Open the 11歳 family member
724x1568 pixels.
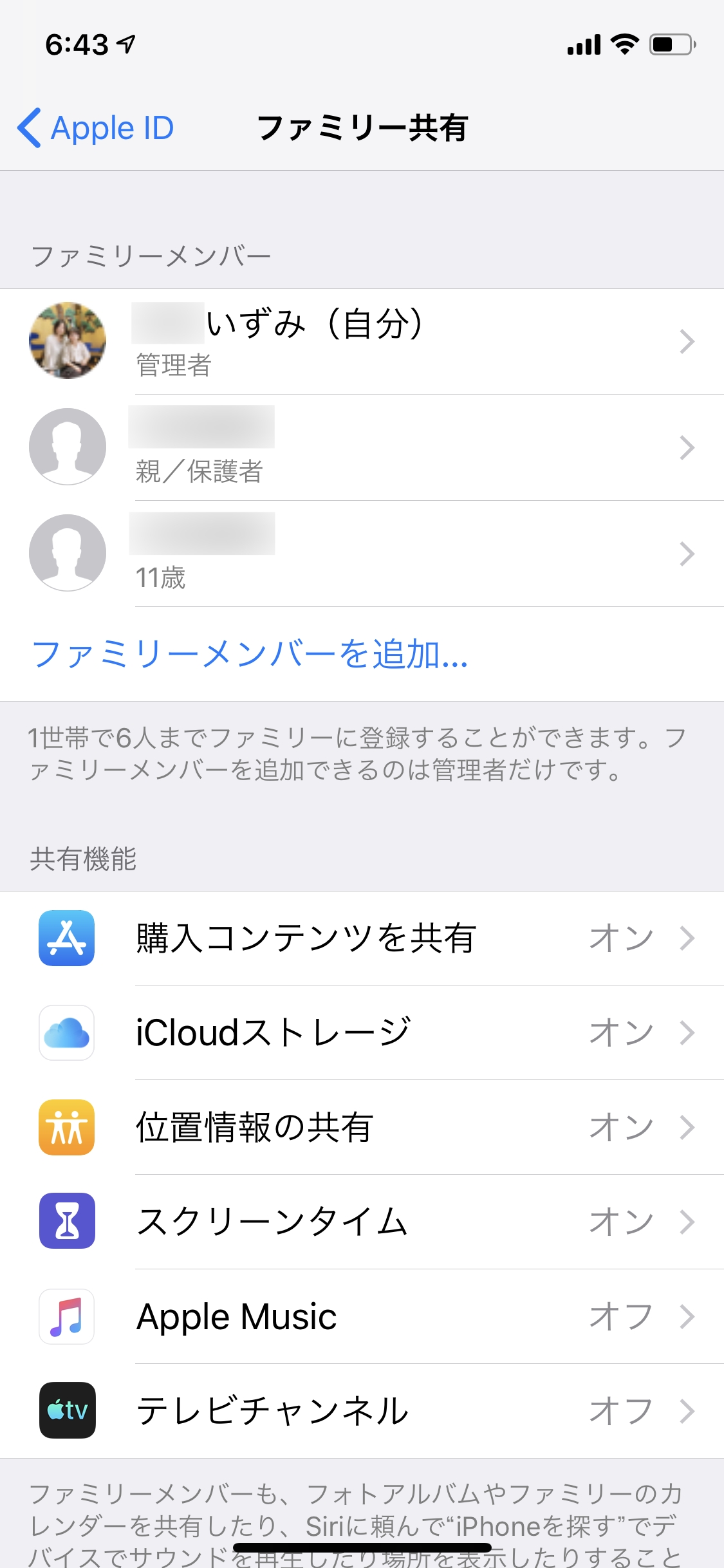[362, 554]
